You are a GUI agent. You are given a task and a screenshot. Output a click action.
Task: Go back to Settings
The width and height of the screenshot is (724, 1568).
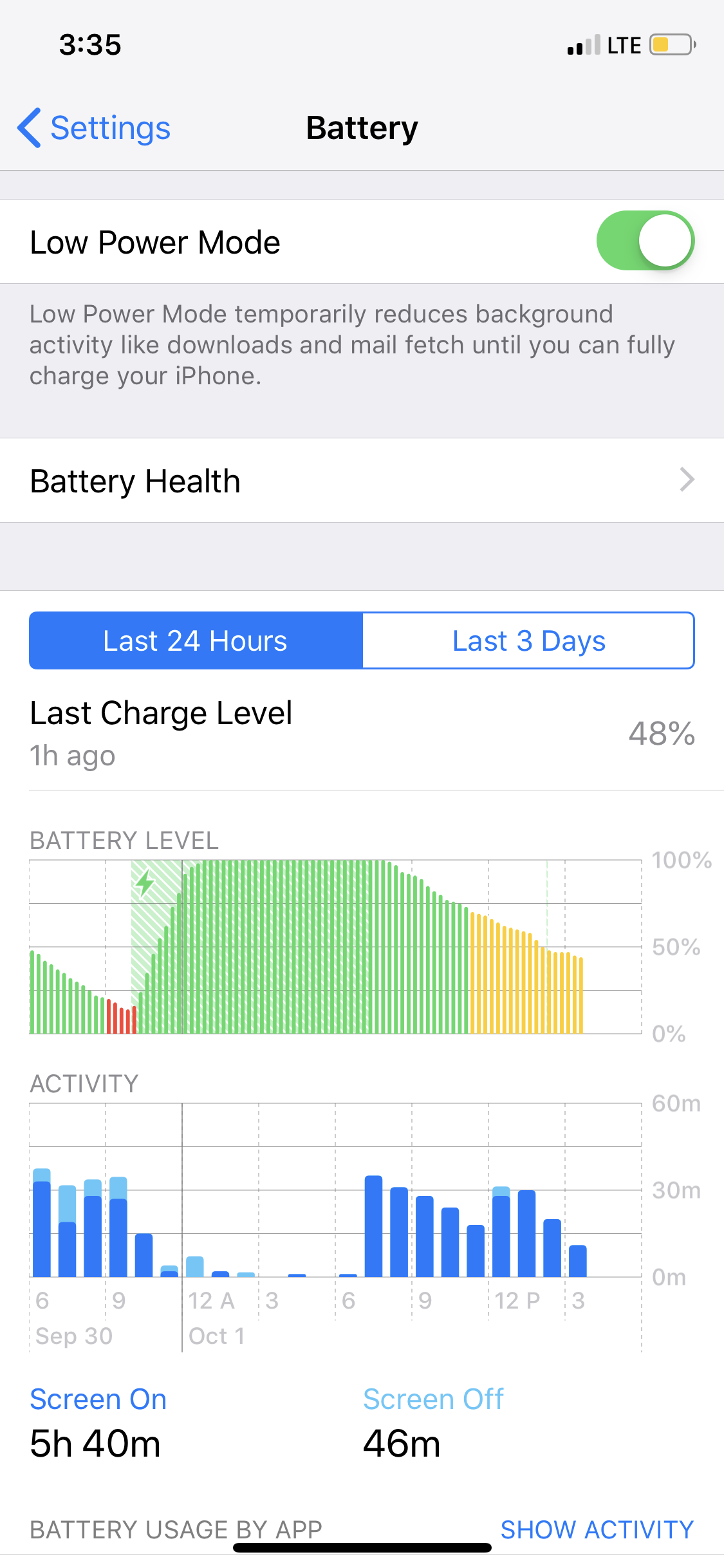click(x=94, y=127)
